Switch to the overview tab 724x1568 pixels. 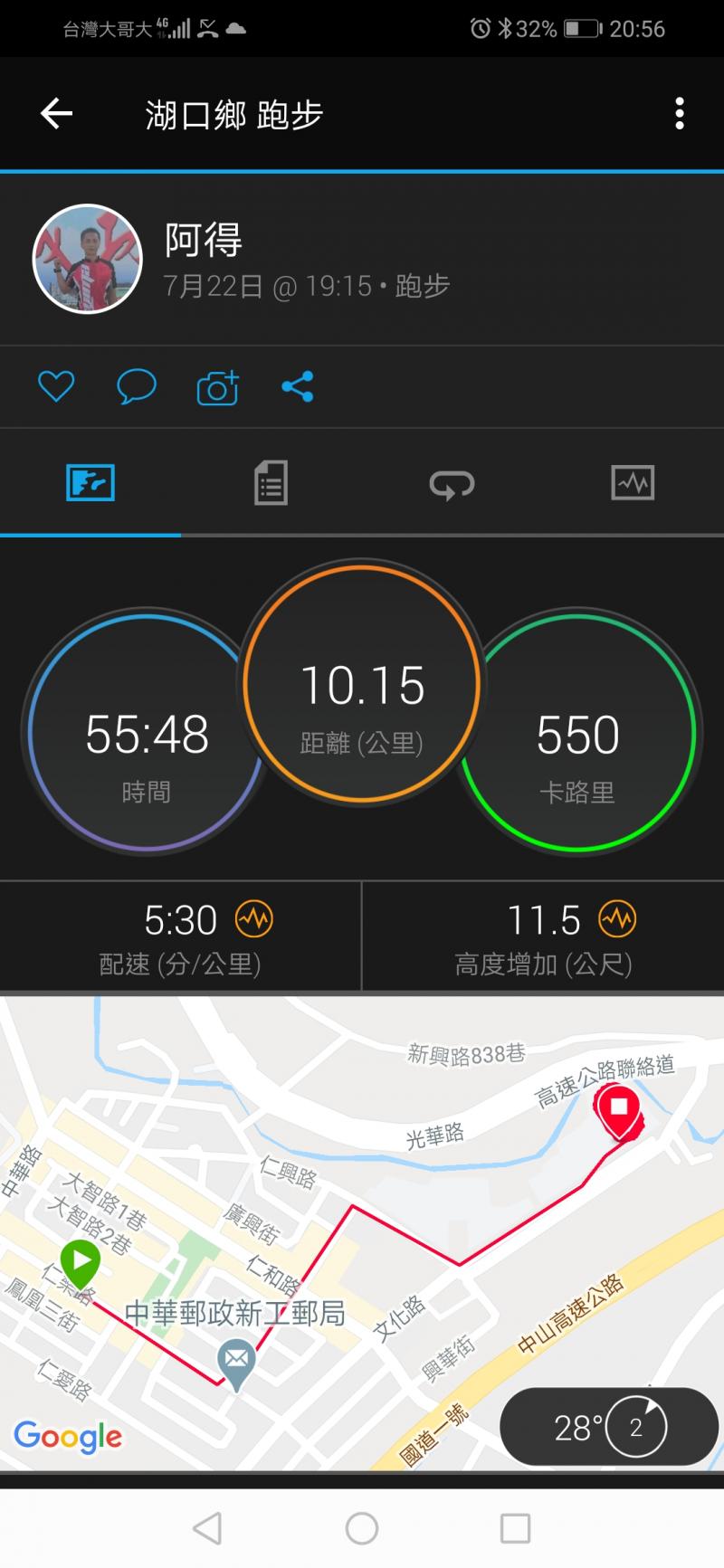point(90,482)
